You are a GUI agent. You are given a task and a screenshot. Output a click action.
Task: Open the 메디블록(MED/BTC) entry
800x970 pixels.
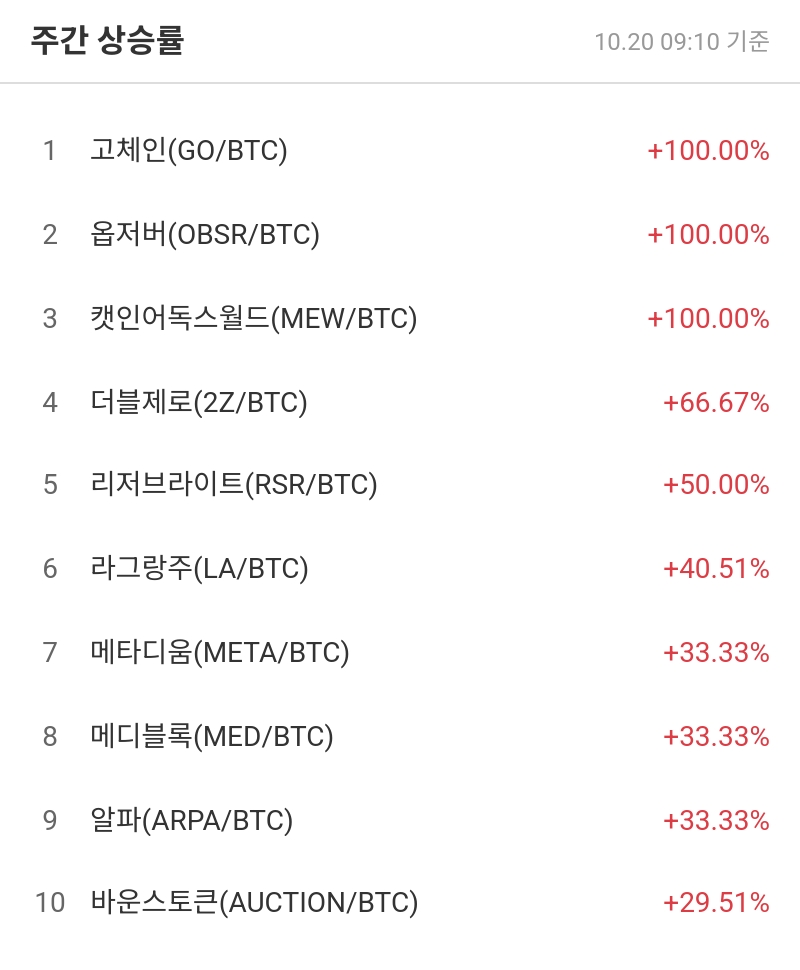(x=212, y=737)
